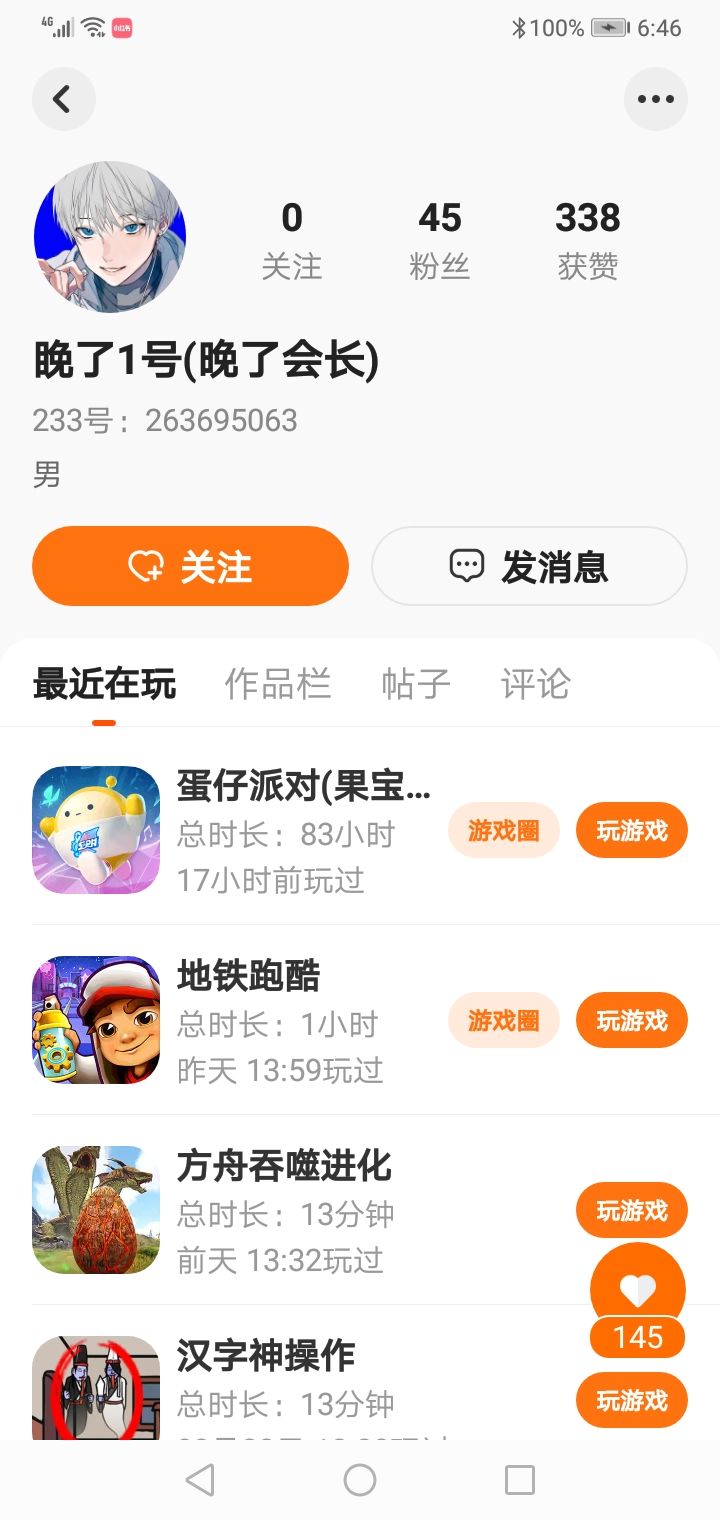
Task: Select the 最近在玩 tab
Action: click(104, 685)
